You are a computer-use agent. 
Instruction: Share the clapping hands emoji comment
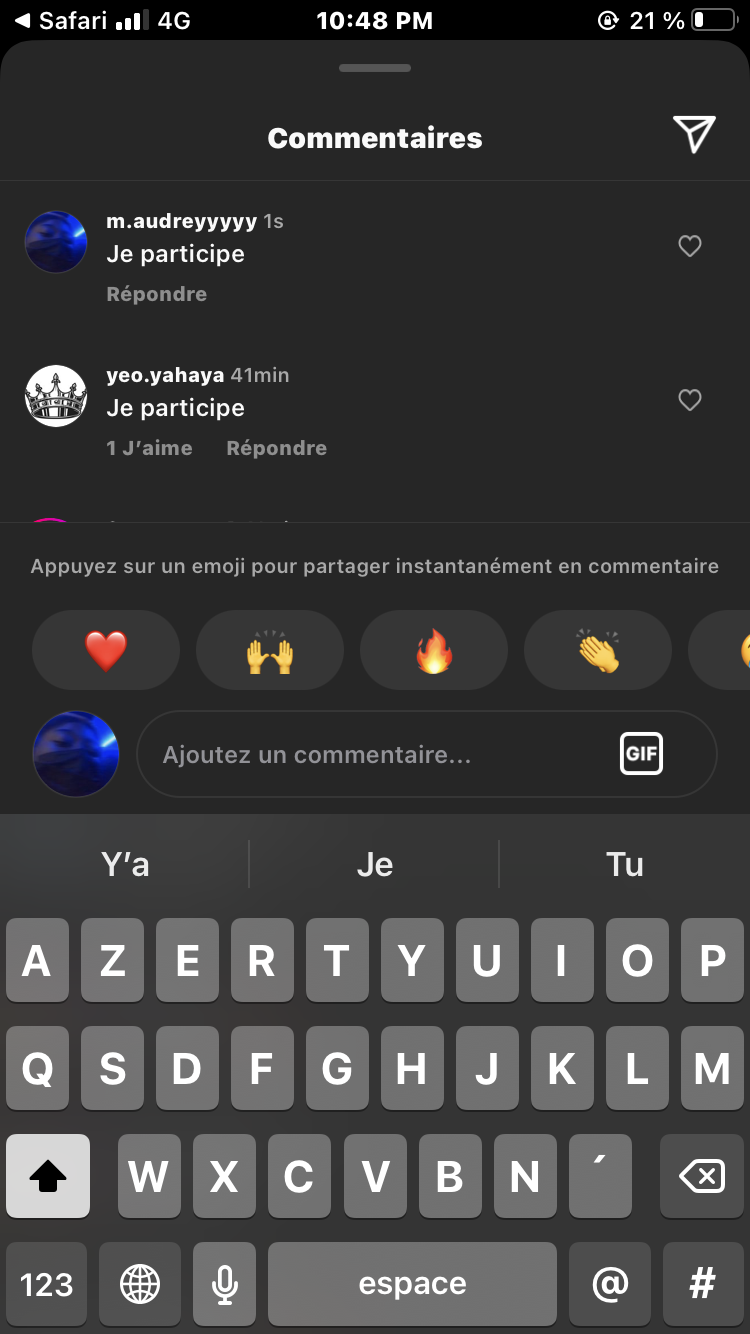point(598,651)
